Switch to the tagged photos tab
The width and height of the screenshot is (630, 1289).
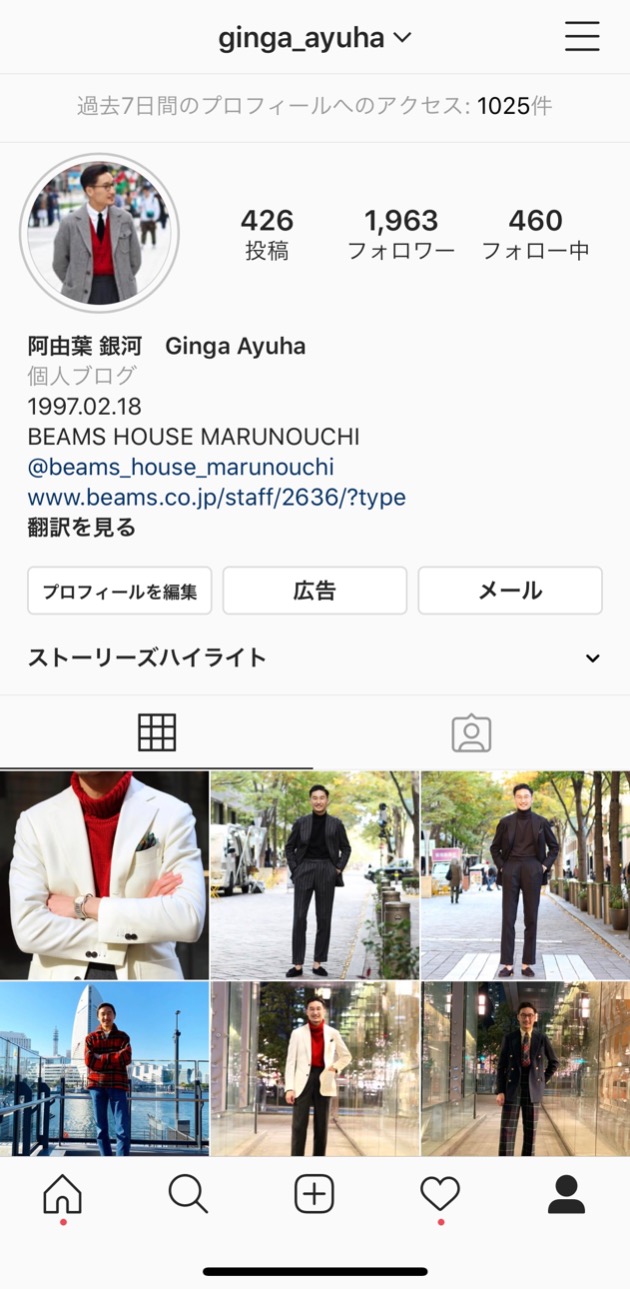click(x=471, y=733)
